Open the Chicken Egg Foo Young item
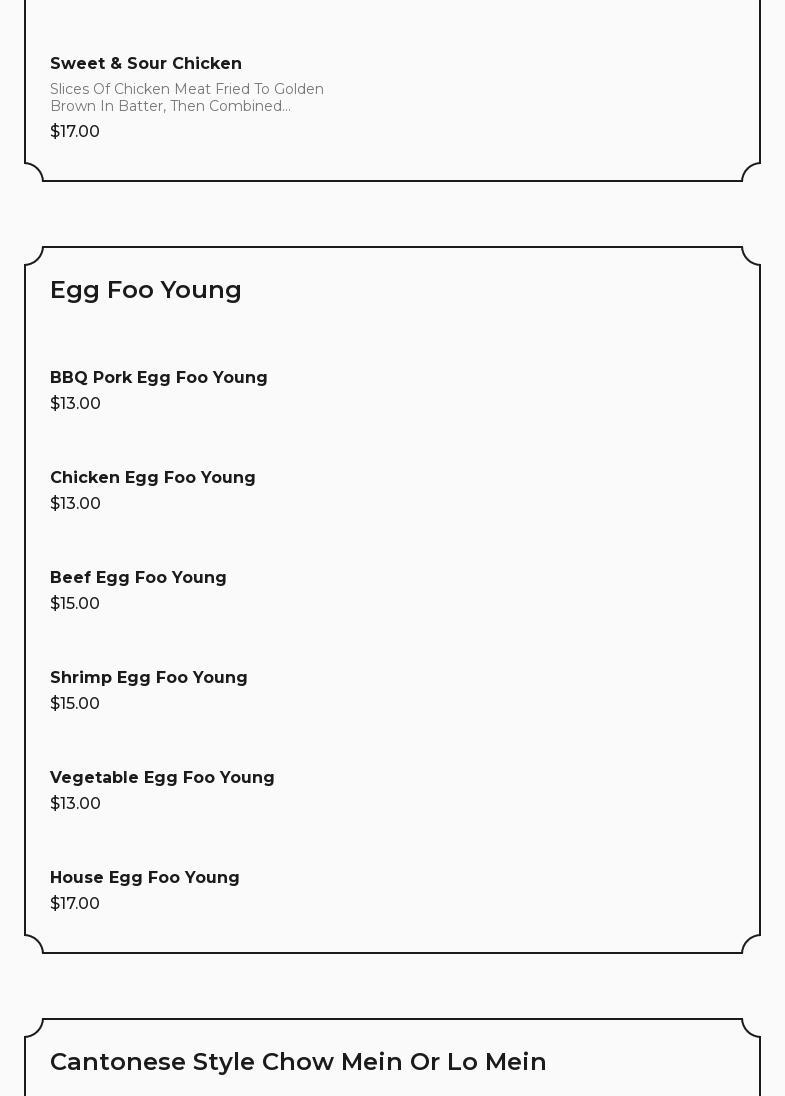 [x=153, y=478]
